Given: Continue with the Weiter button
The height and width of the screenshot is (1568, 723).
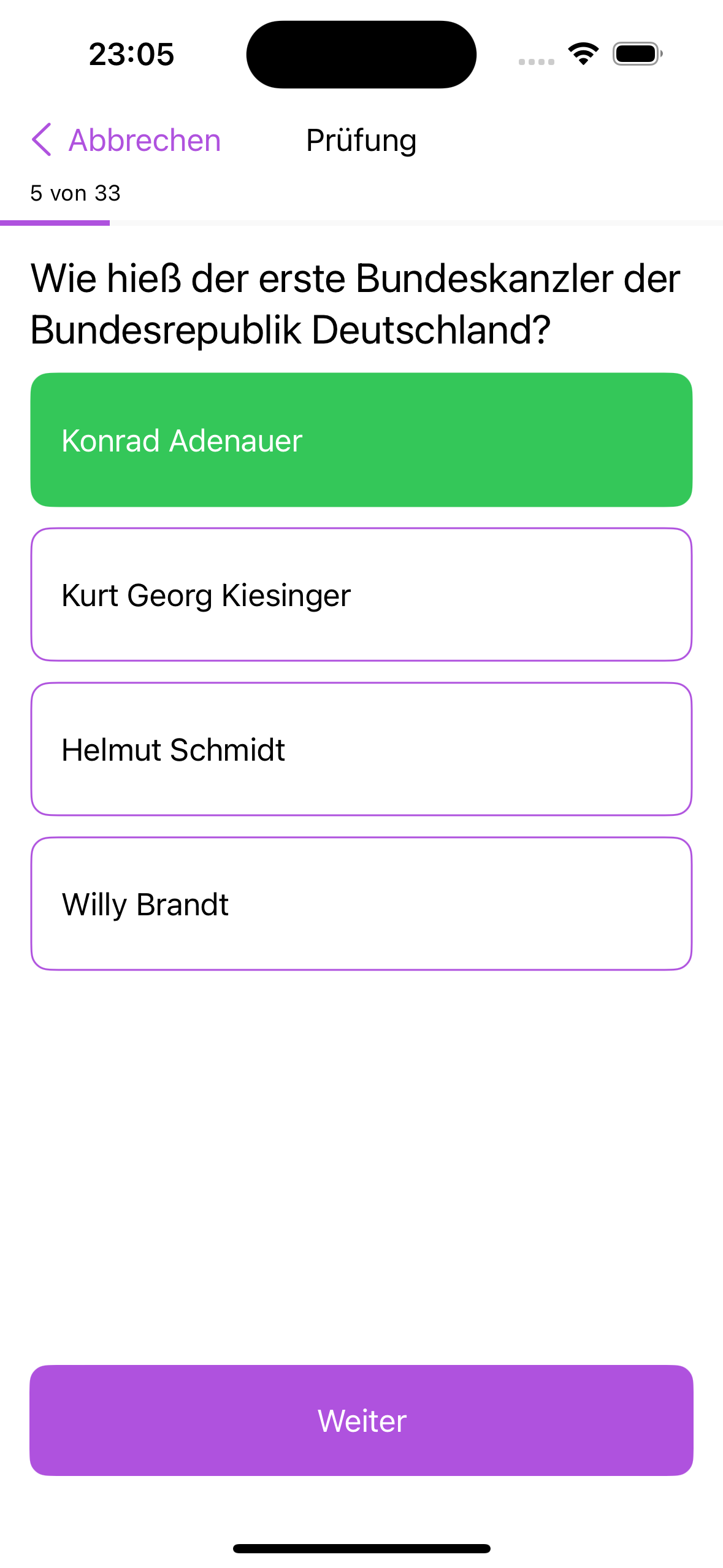Looking at the screenshot, I should coord(361,1420).
